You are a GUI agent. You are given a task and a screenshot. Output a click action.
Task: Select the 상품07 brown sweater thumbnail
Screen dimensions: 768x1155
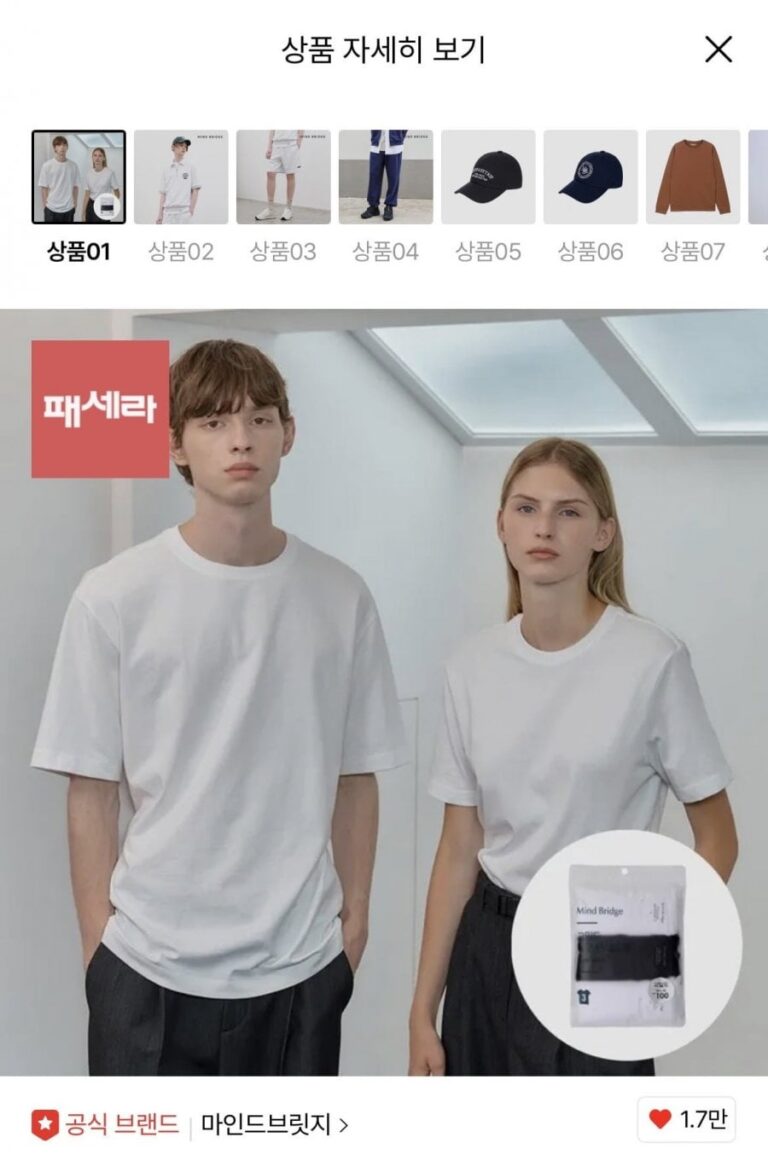coord(692,177)
